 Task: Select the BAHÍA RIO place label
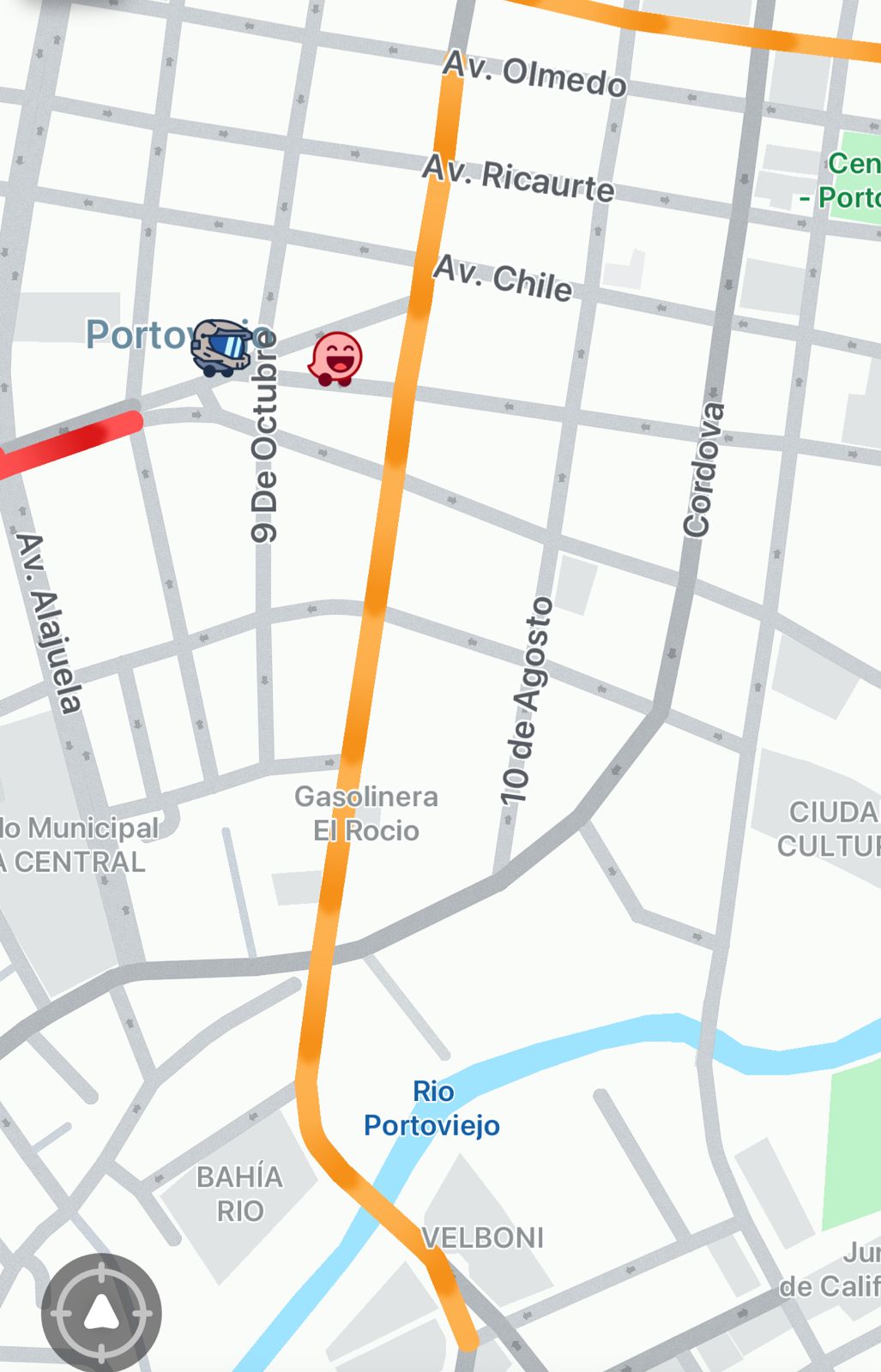click(239, 1194)
